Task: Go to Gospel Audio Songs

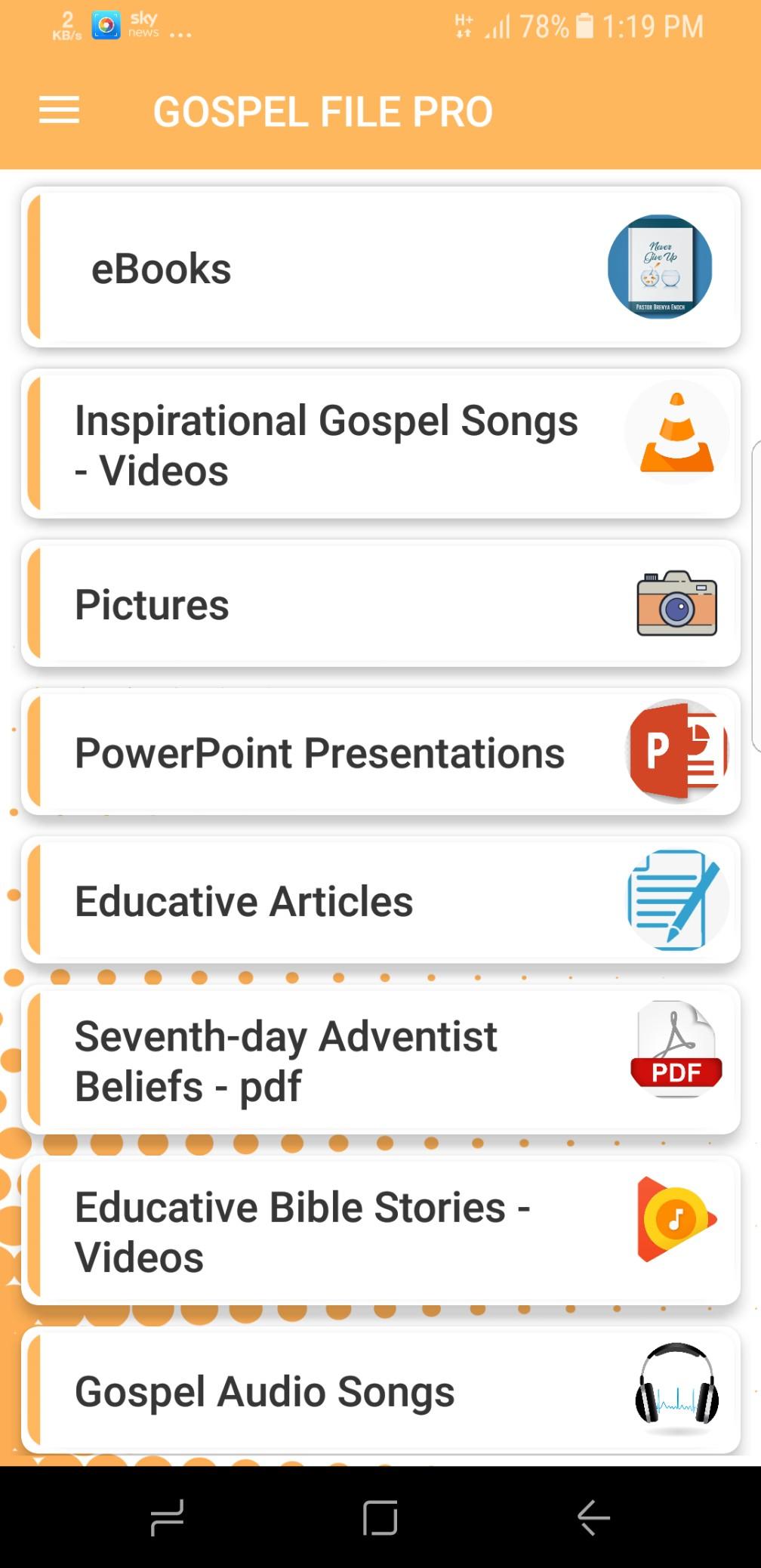Action: [380, 1391]
